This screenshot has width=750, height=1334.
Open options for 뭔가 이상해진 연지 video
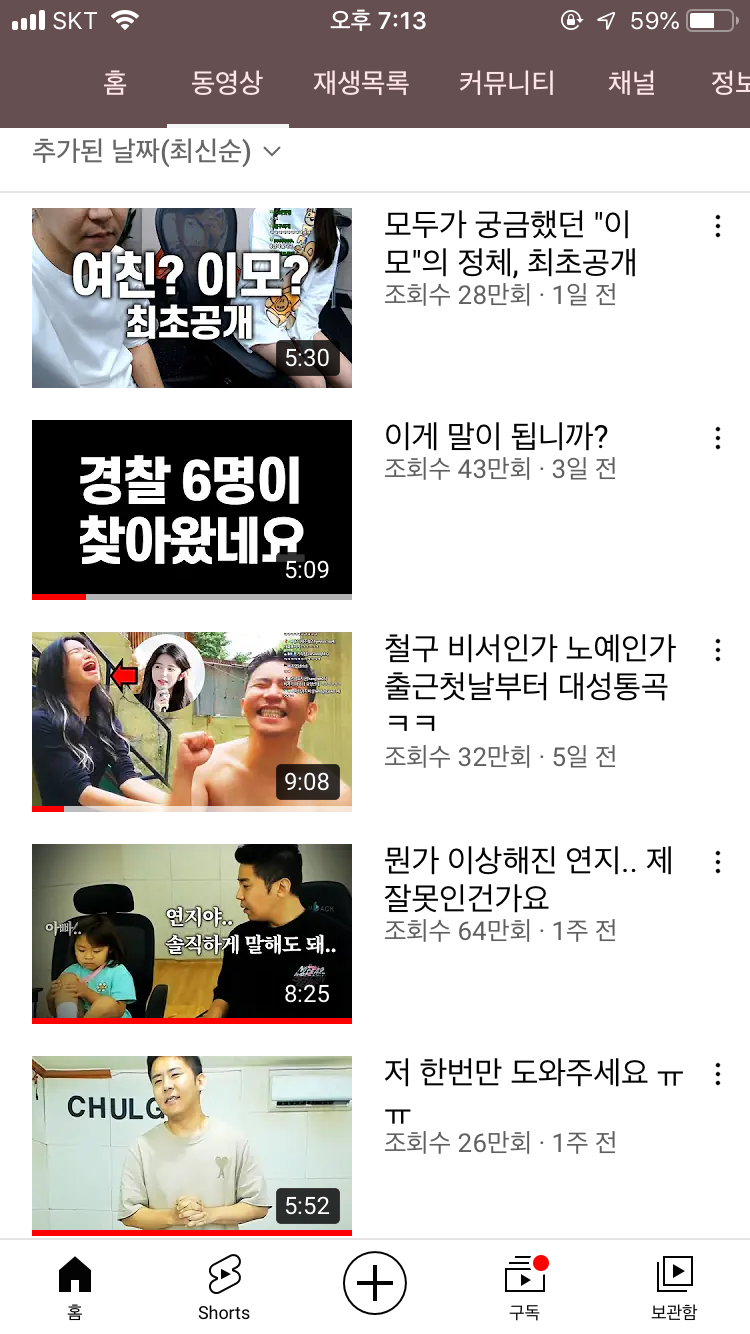click(x=717, y=862)
